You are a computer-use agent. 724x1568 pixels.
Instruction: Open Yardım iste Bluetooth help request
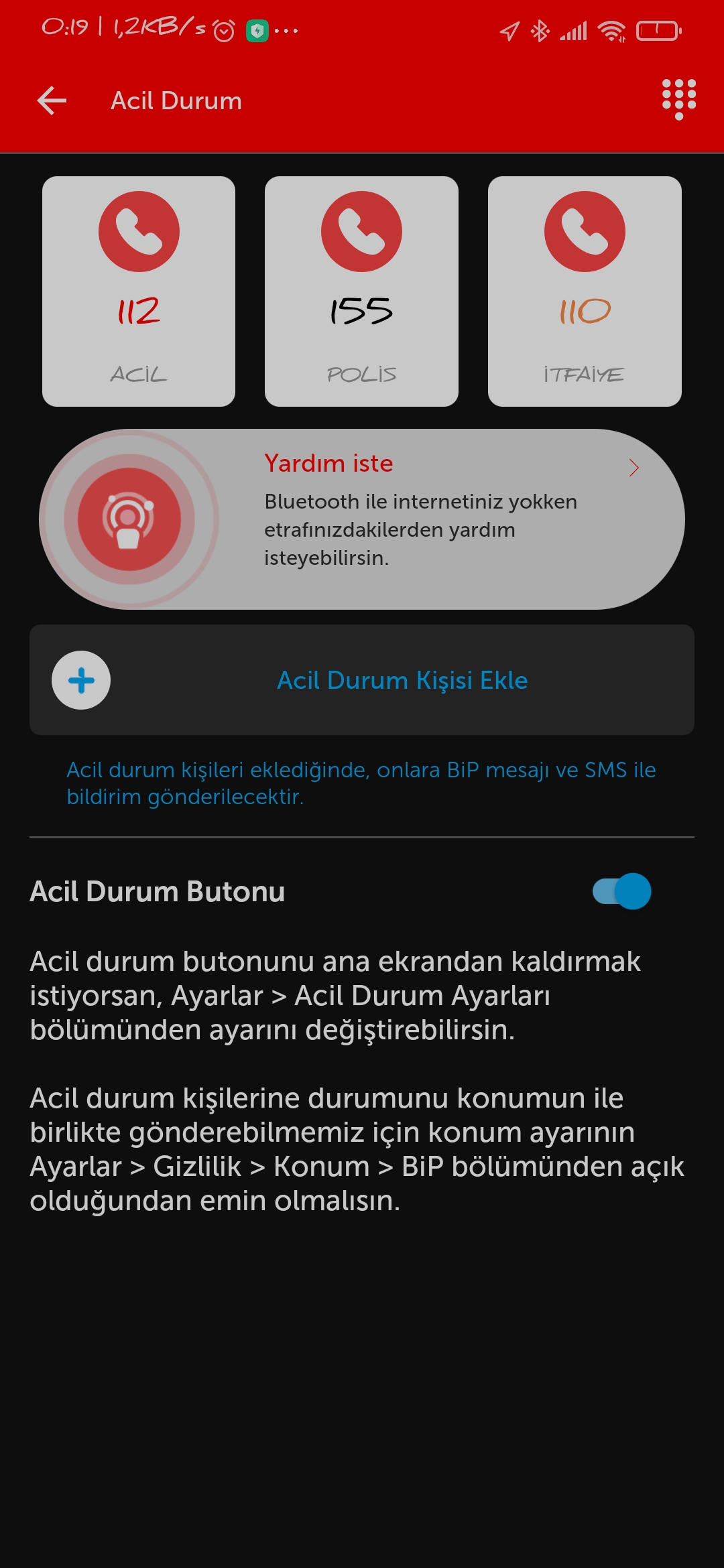[362, 519]
